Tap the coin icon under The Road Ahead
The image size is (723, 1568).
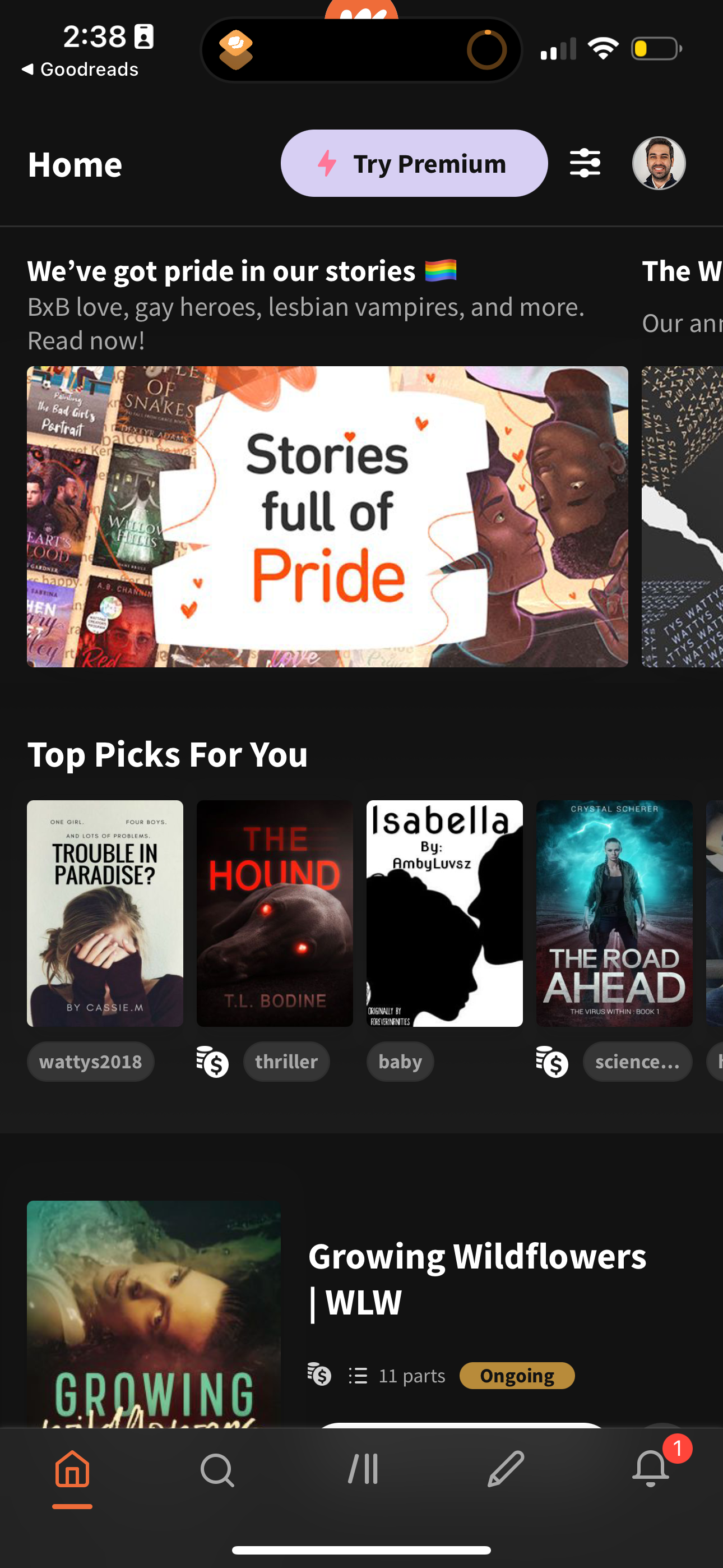(551, 1062)
